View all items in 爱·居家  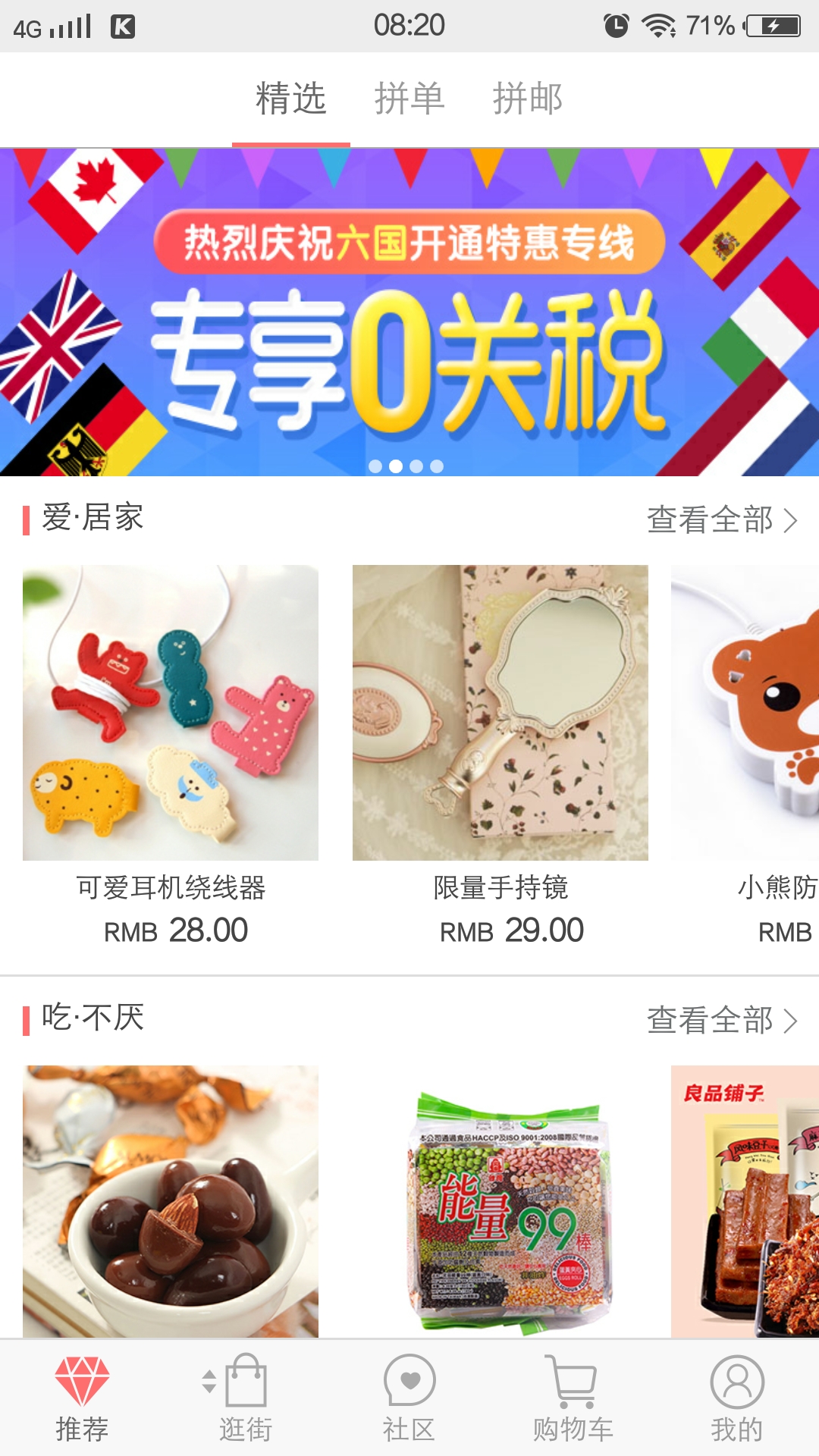(721, 520)
